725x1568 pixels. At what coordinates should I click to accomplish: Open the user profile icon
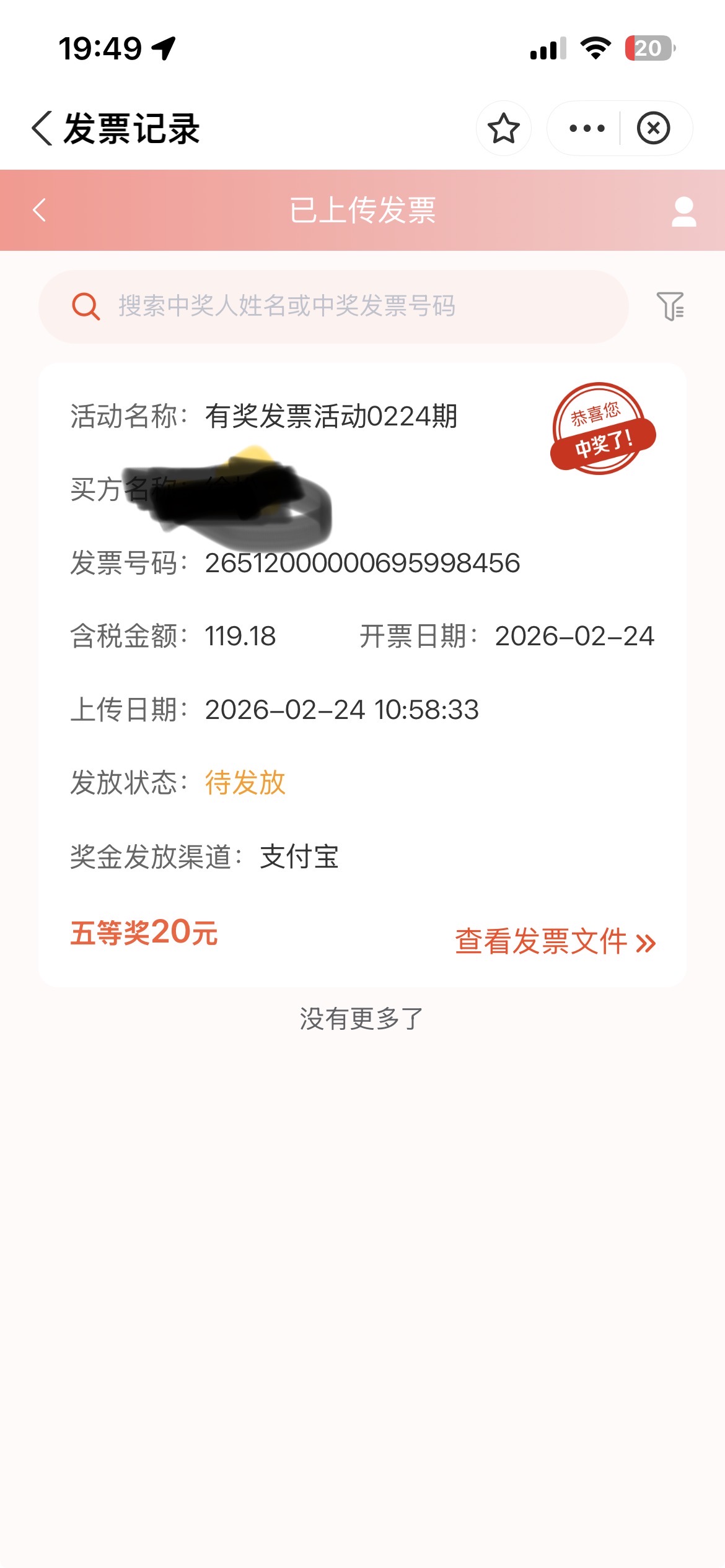(x=683, y=211)
